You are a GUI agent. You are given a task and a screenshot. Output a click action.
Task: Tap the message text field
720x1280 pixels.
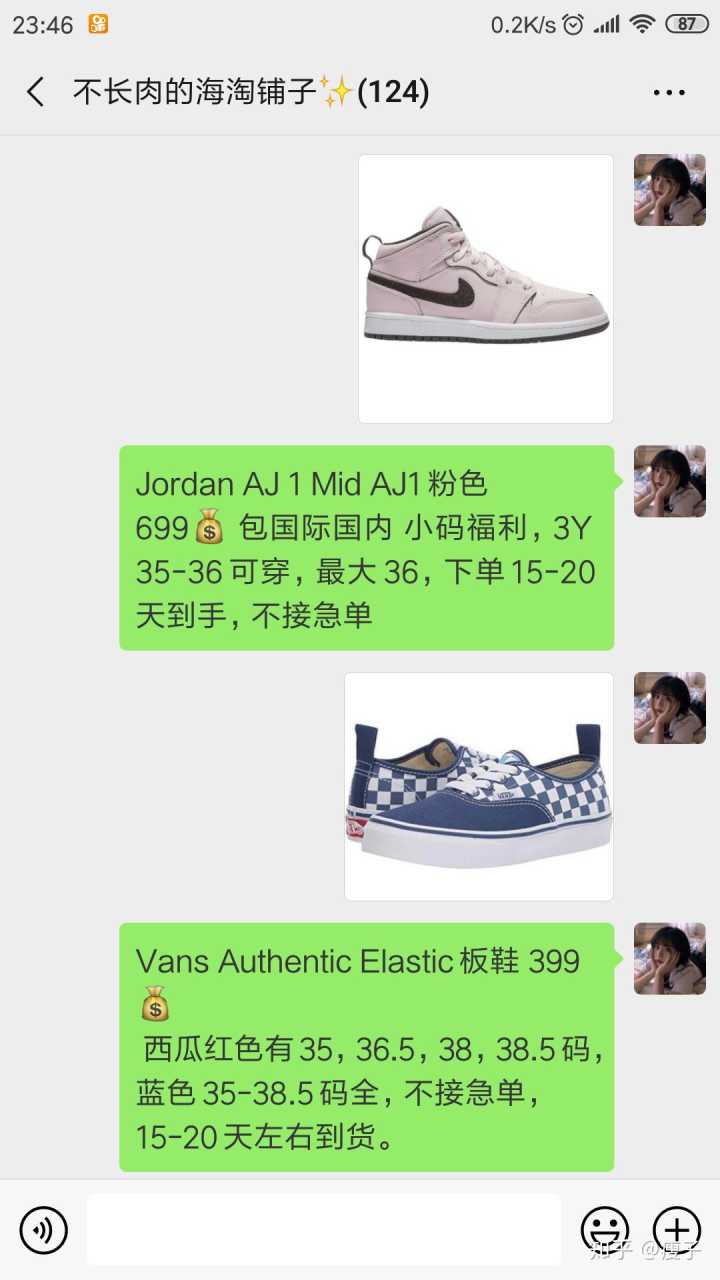[323, 1230]
